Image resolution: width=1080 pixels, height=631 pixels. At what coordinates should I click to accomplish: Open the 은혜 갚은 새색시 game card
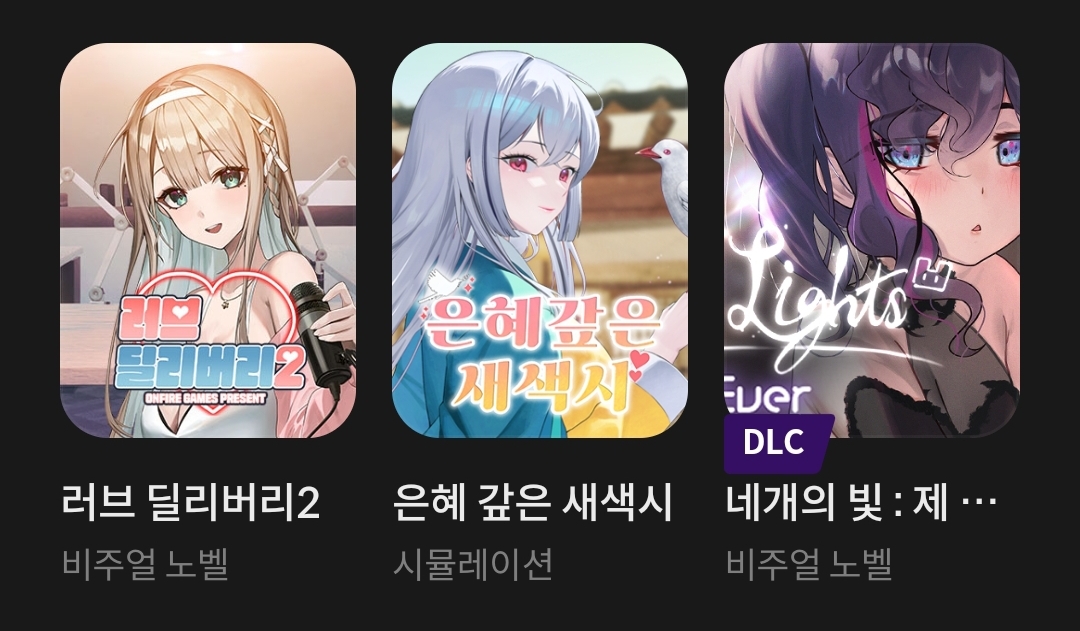[539, 240]
